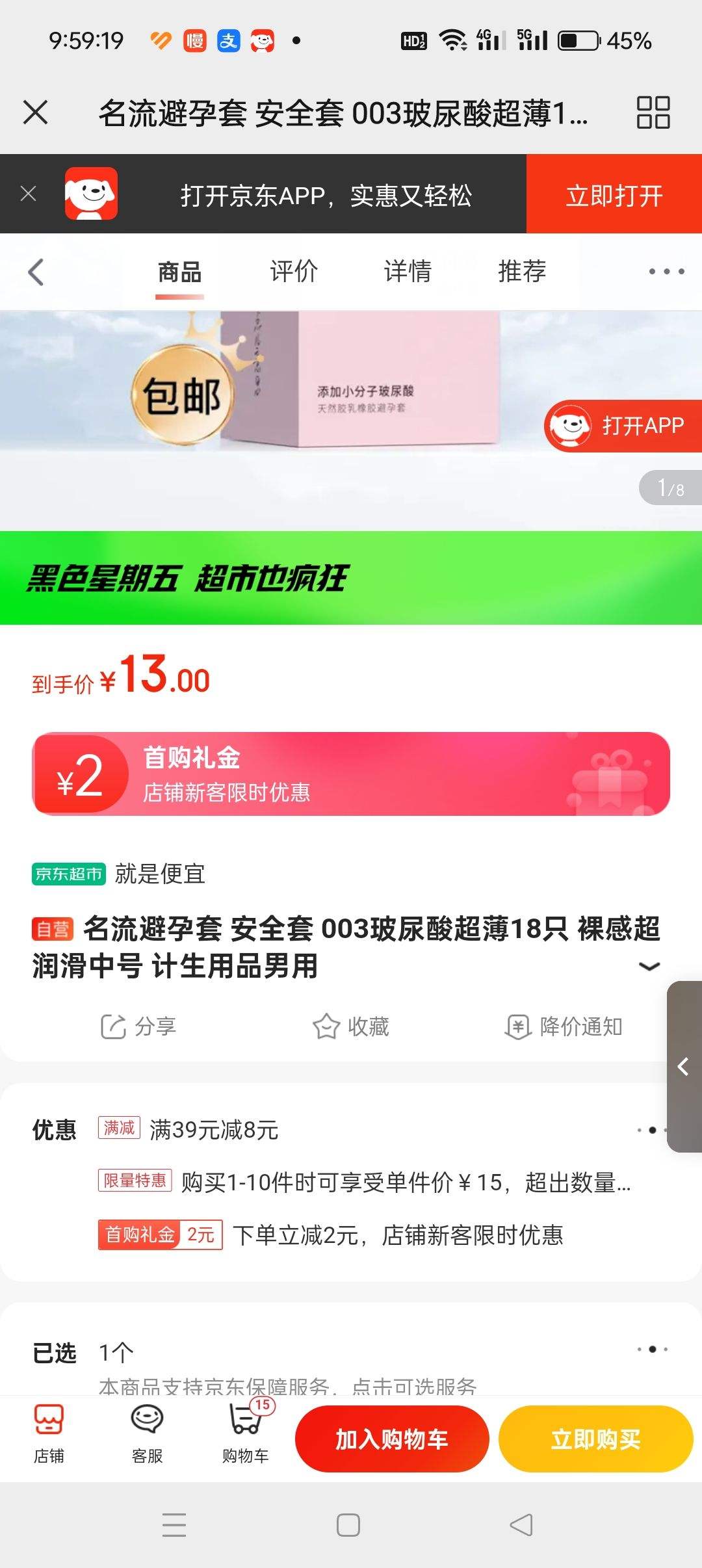Open the four-squares menu icon
702x1568 pixels.
(x=653, y=112)
